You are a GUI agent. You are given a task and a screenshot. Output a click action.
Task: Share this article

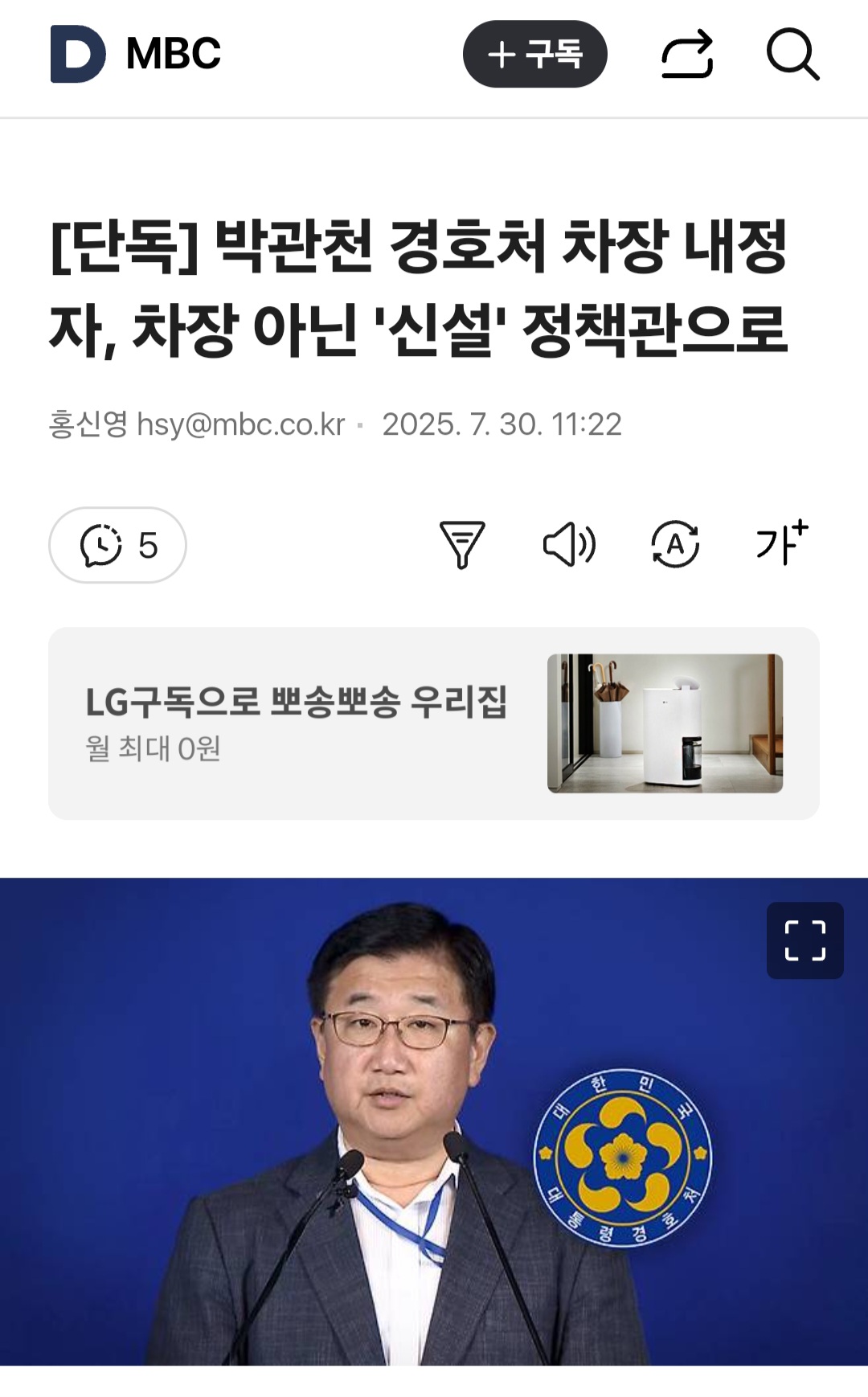click(x=687, y=54)
